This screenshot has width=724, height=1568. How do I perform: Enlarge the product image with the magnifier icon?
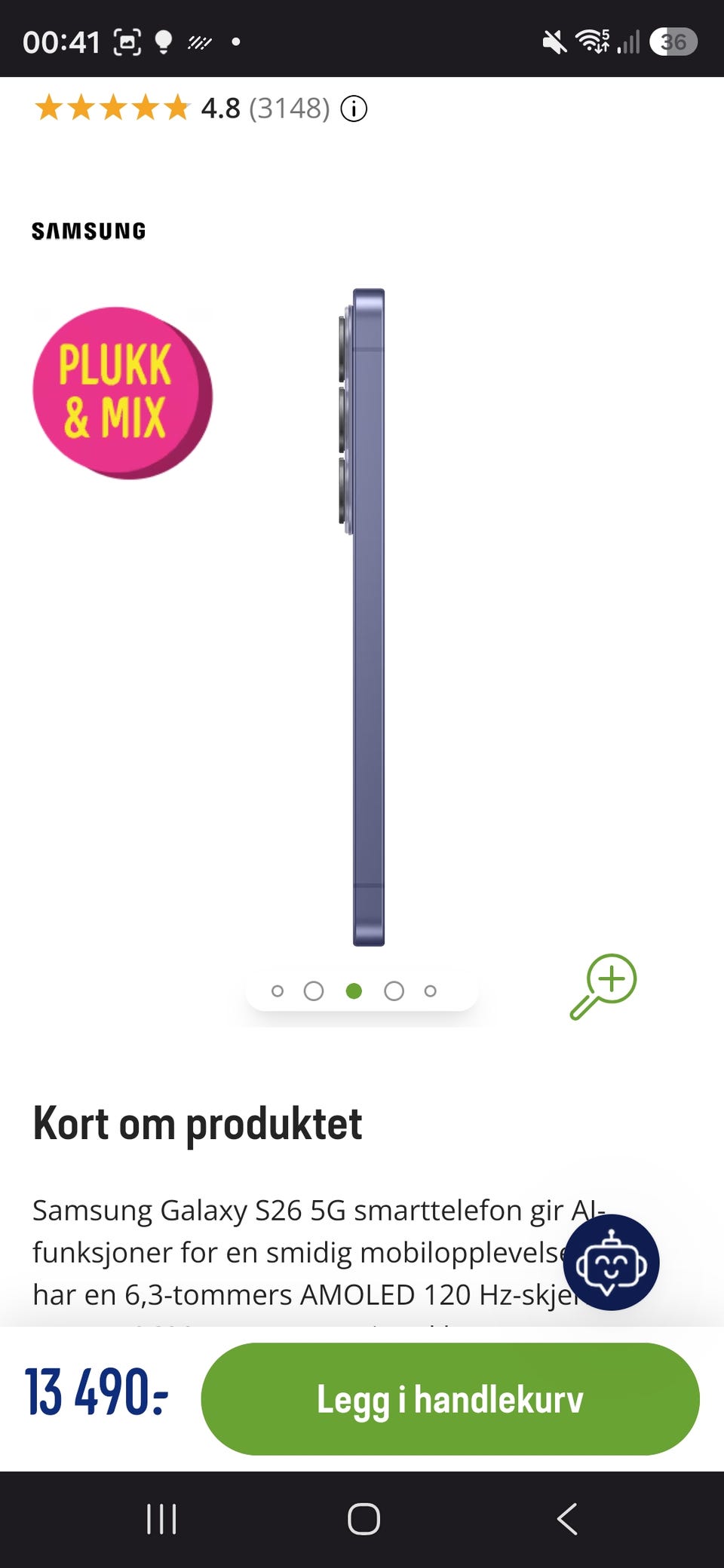coord(603,987)
